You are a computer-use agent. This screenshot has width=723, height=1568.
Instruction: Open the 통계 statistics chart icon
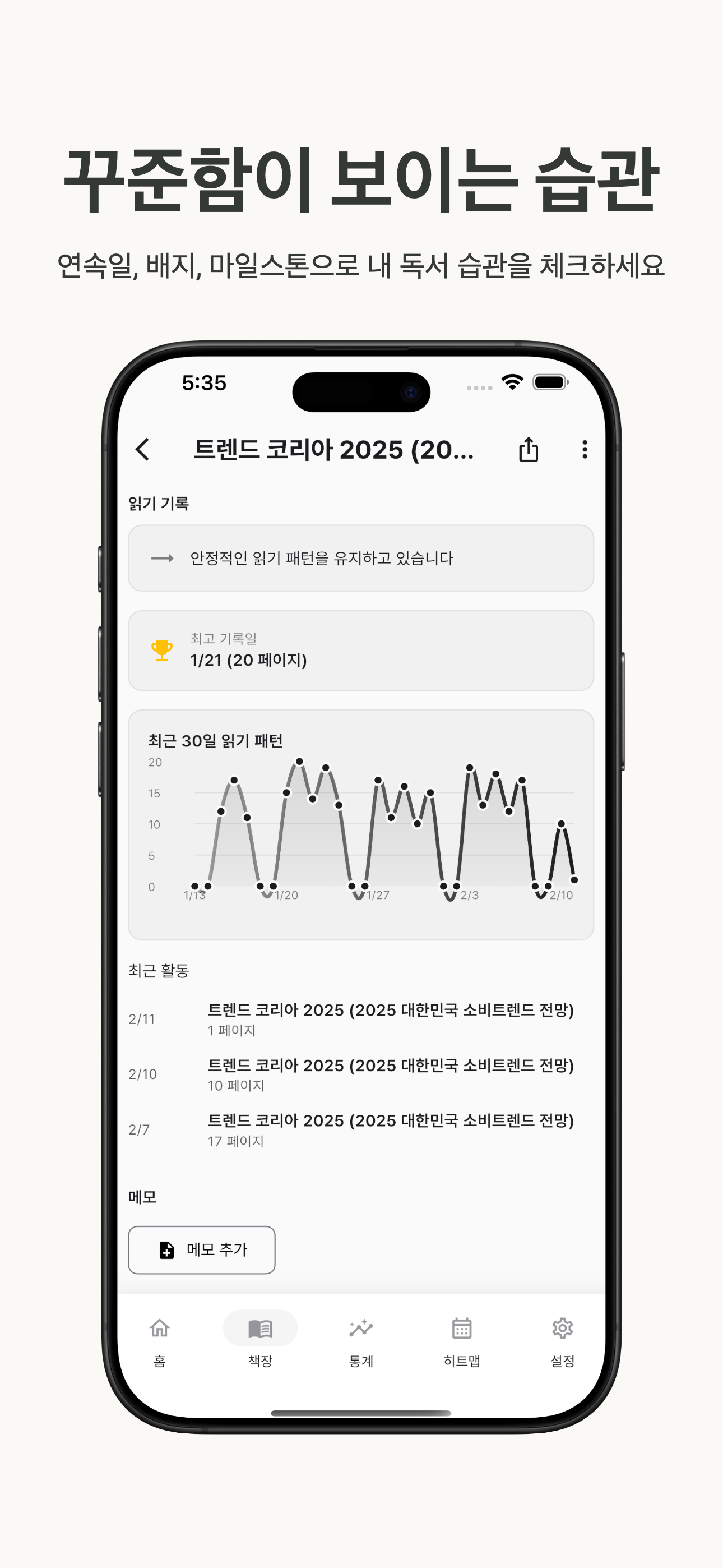pos(361,1328)
